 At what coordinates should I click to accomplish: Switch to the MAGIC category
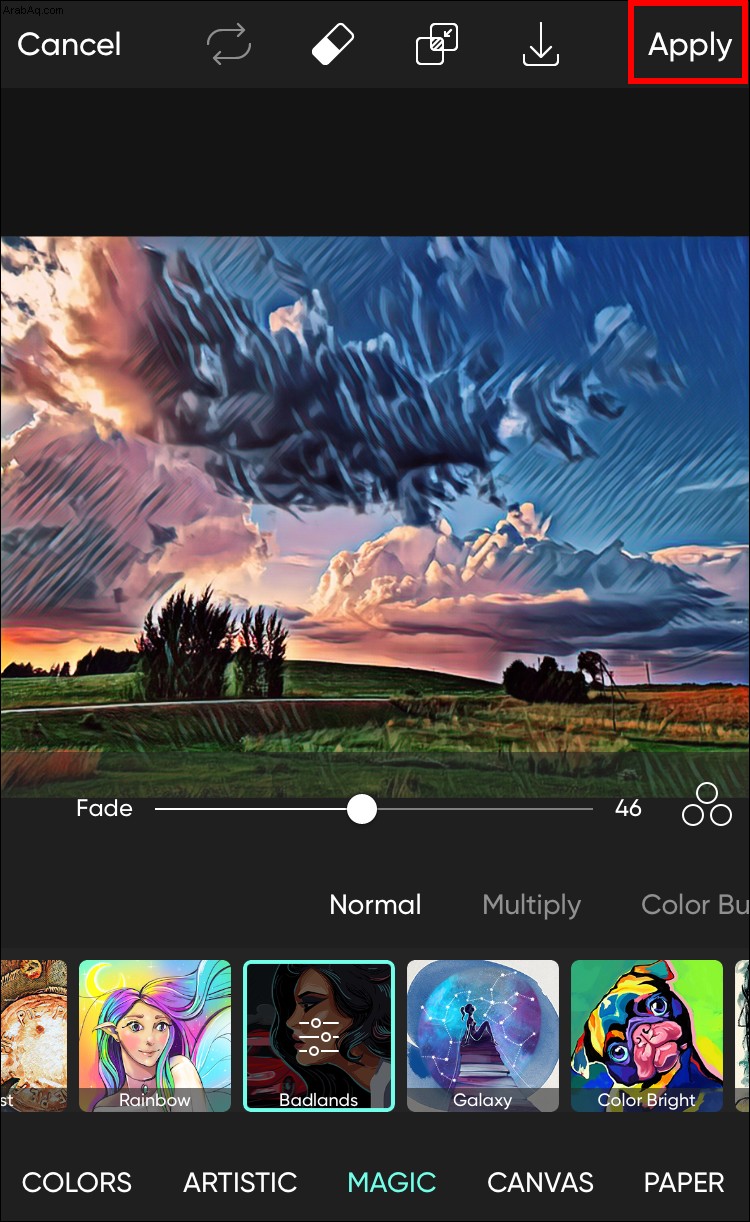[x=391, y=1182]
